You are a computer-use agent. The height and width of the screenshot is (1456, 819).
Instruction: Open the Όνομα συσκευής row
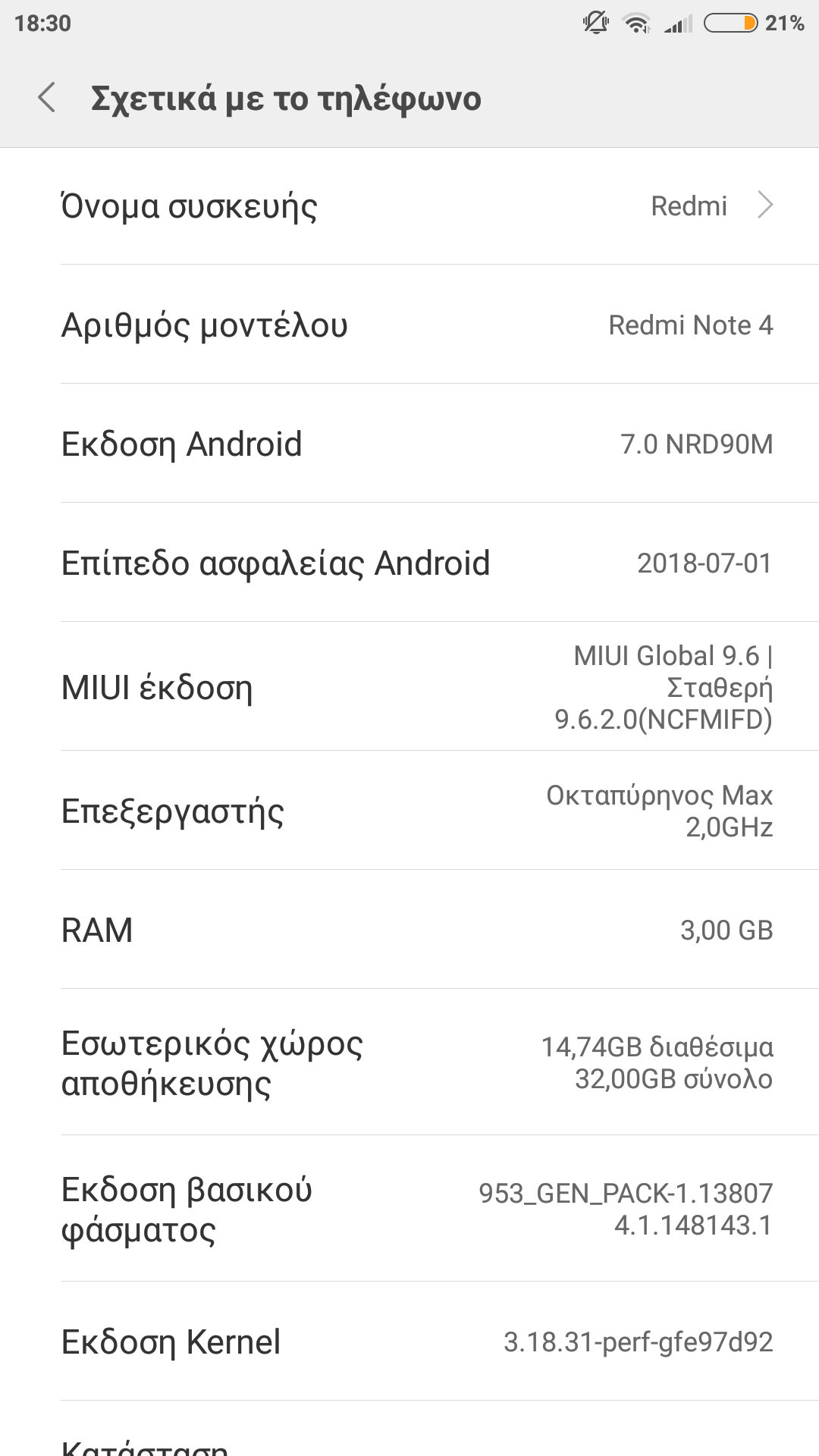pyautogui.click(x=409, y=206)
